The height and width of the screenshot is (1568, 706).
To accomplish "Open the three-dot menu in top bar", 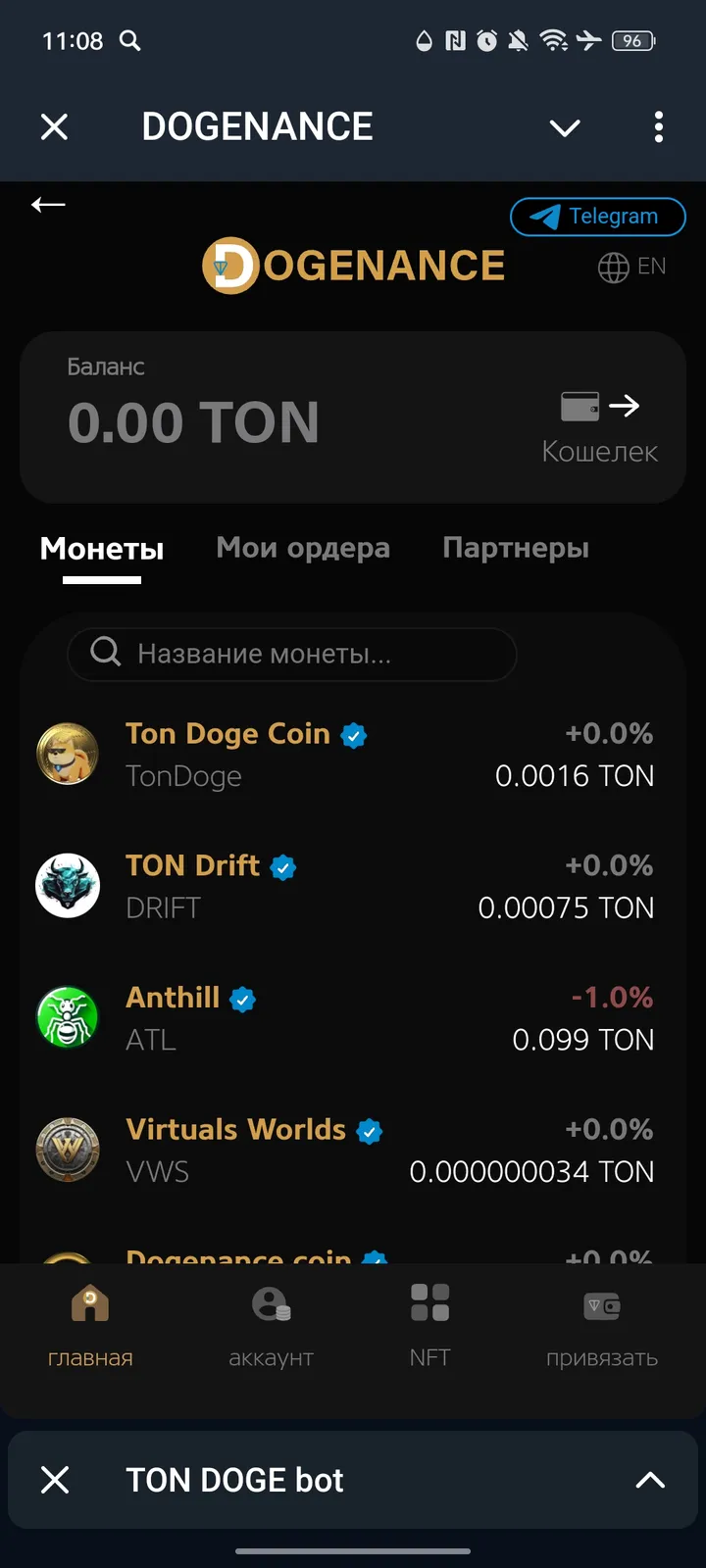I will click(x=658, y=127).
